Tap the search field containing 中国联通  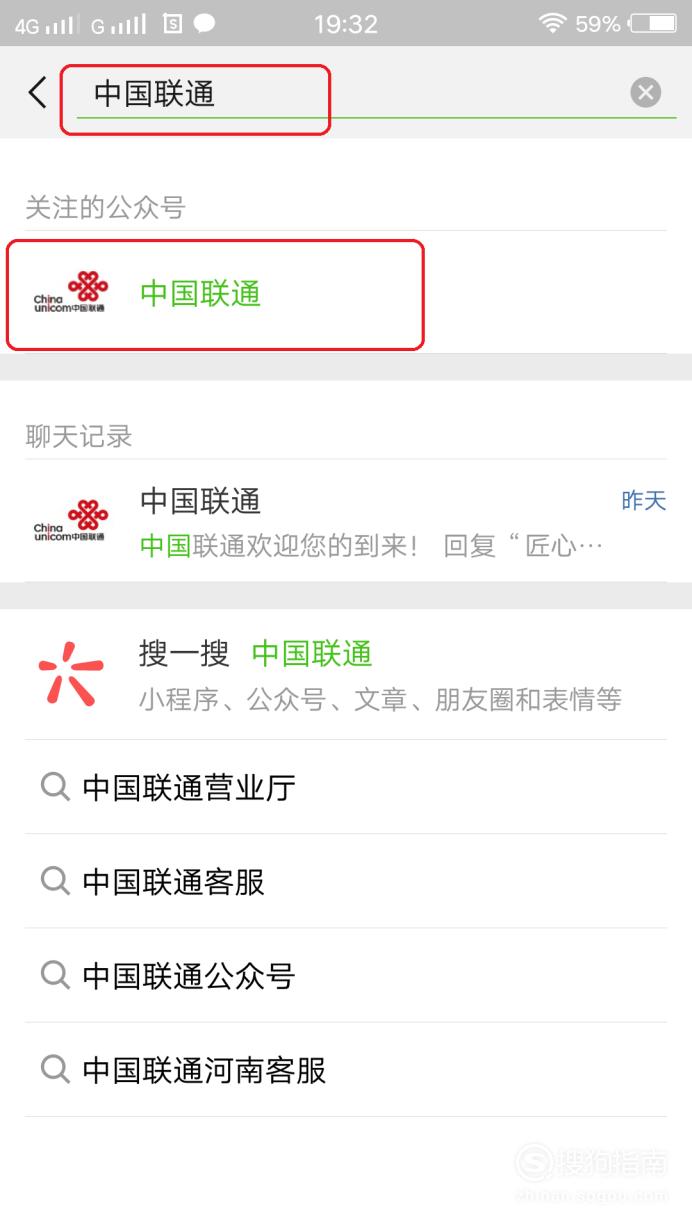coord(350,94)
